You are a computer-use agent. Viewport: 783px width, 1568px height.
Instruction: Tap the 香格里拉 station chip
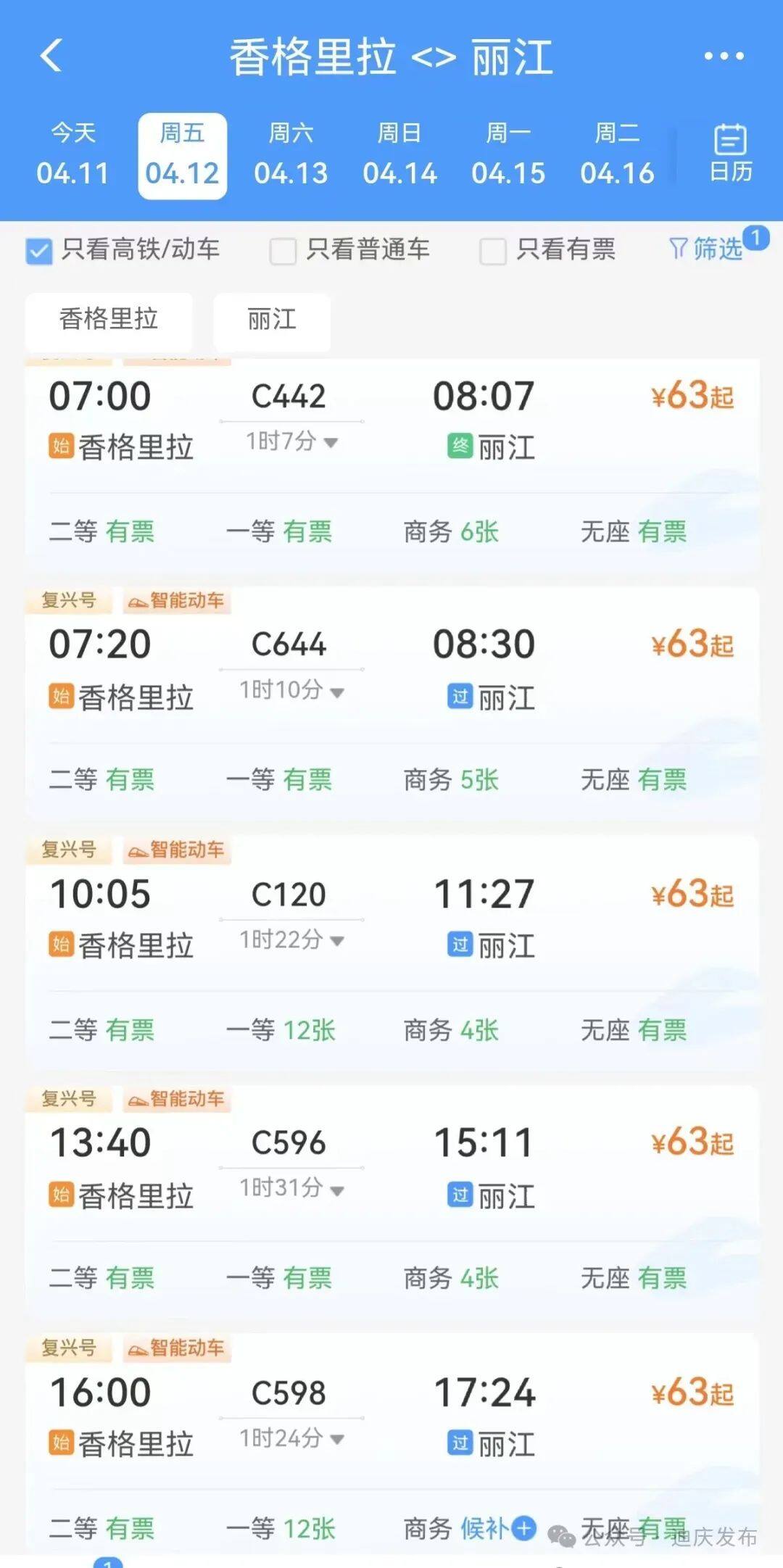pos(109,319)
